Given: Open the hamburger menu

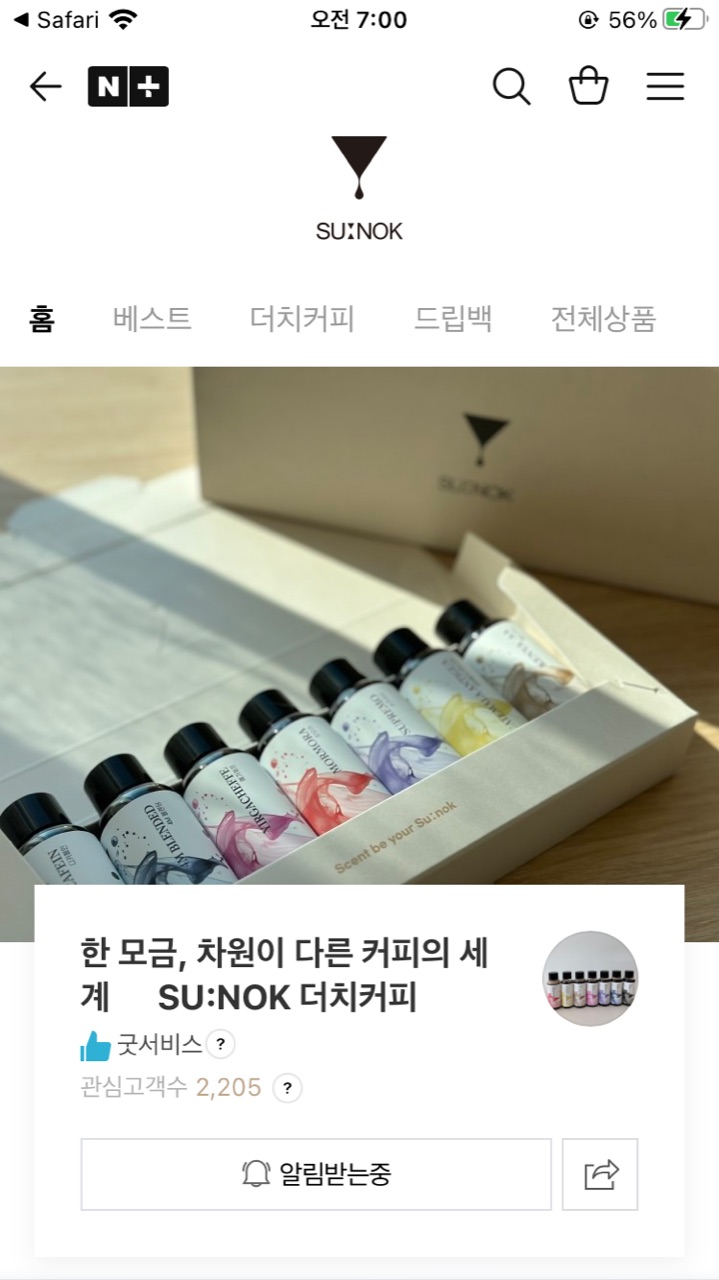Looking at the screenshot, I should (x=665, y=87).
